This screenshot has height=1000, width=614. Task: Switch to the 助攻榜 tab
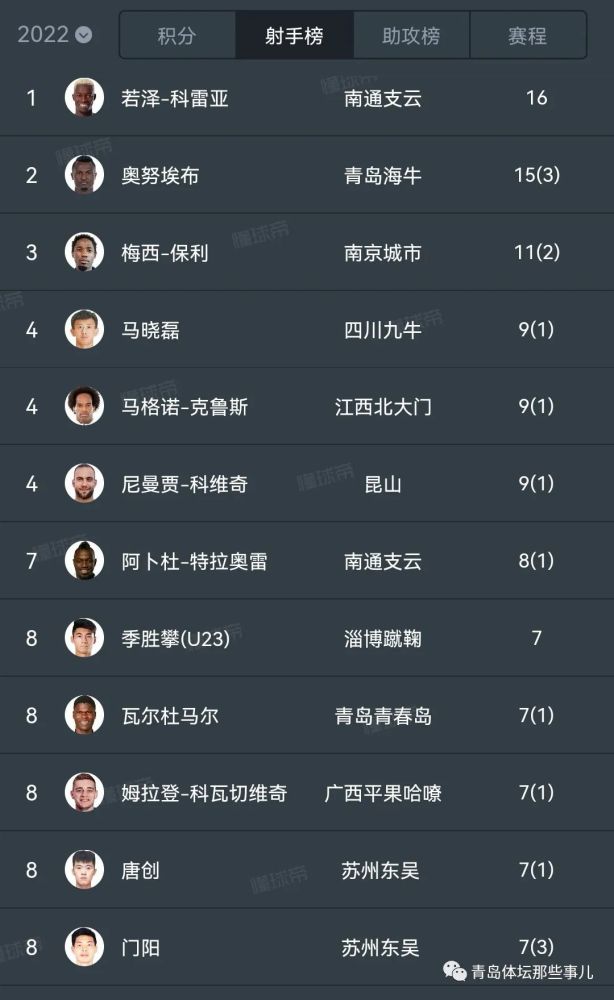[x=411, y=36]
